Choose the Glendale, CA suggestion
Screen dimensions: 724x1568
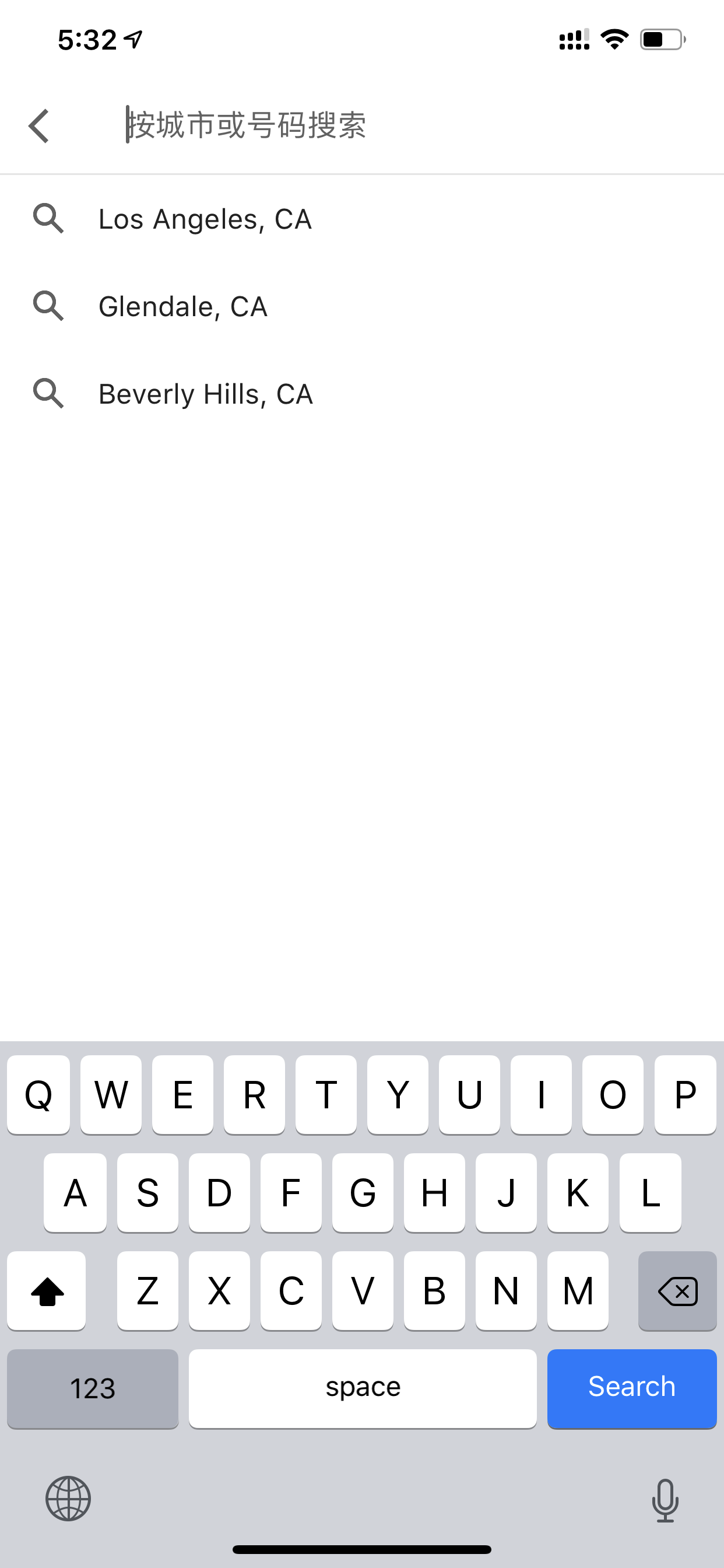pyautogui.click(x=362, y=306)
